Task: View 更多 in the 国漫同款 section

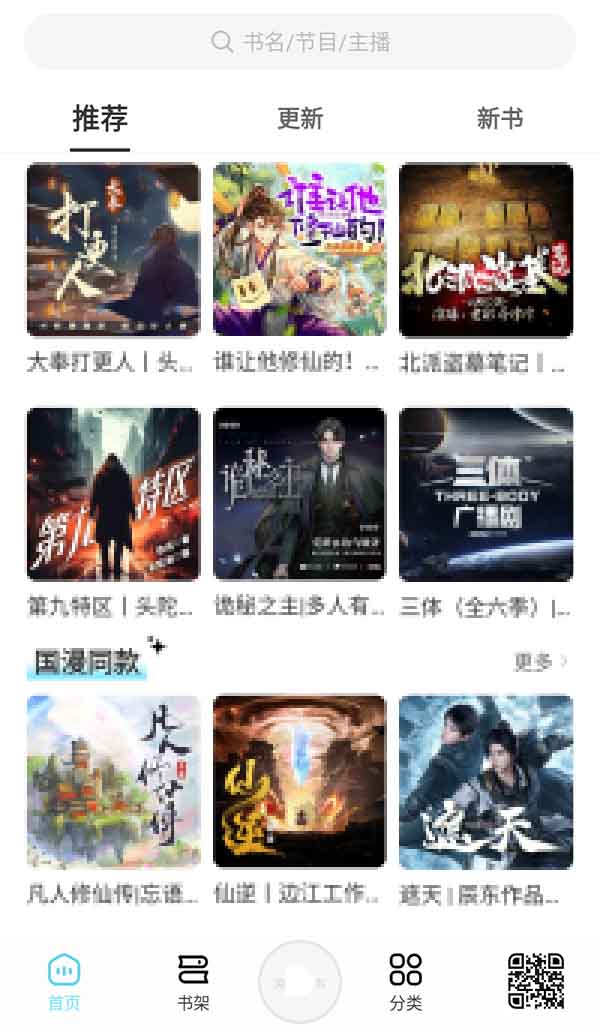Action: click(541, 662)
